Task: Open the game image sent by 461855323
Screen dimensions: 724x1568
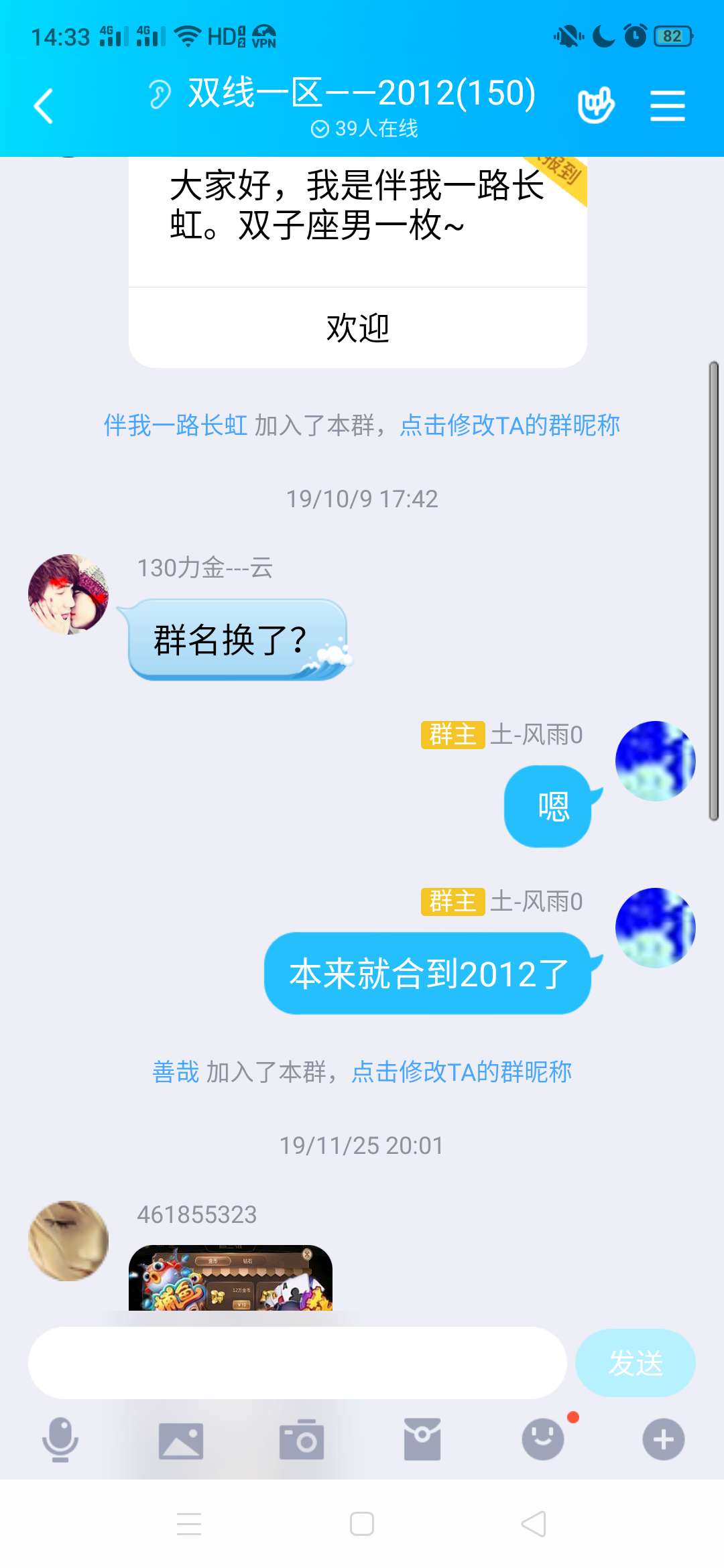Action: click(230, 1278)
